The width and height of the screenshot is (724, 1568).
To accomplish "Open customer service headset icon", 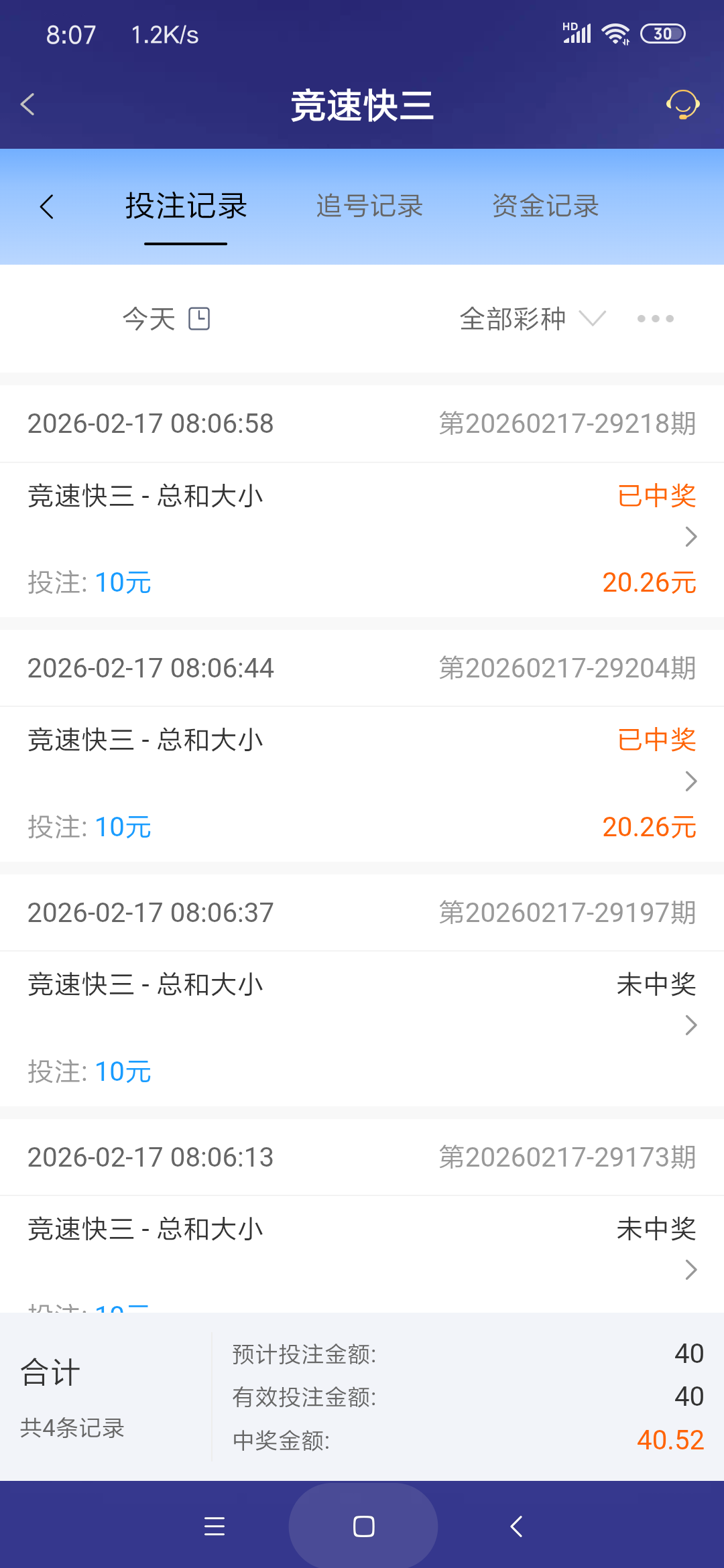I will click(x=682, y=106).
